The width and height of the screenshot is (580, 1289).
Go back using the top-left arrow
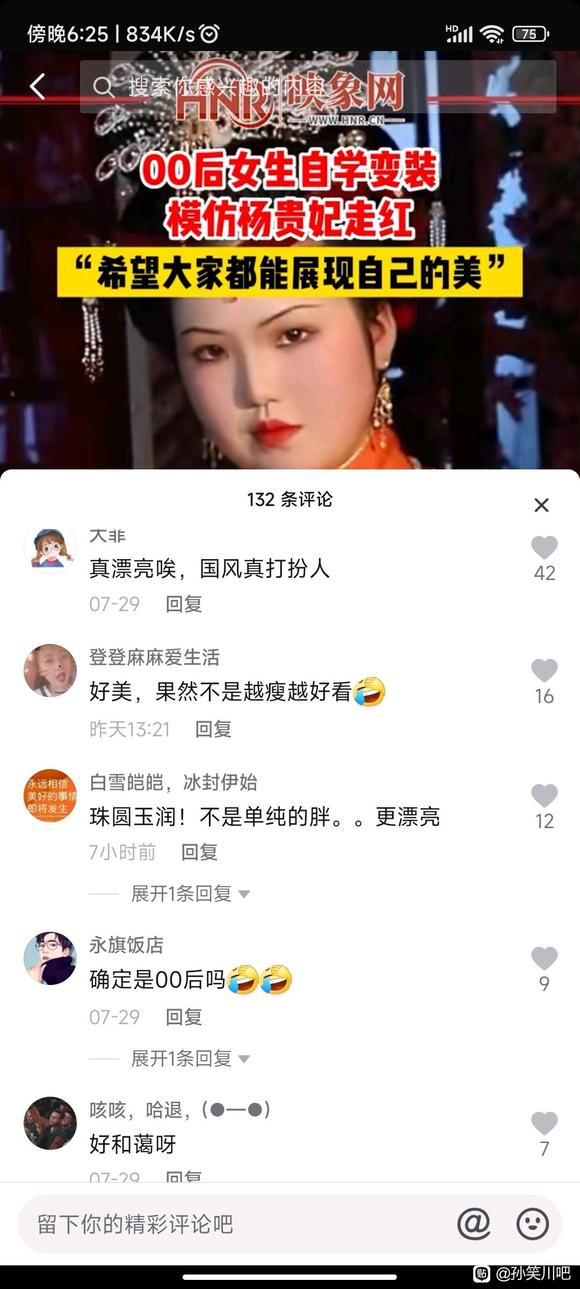point(37,87)
